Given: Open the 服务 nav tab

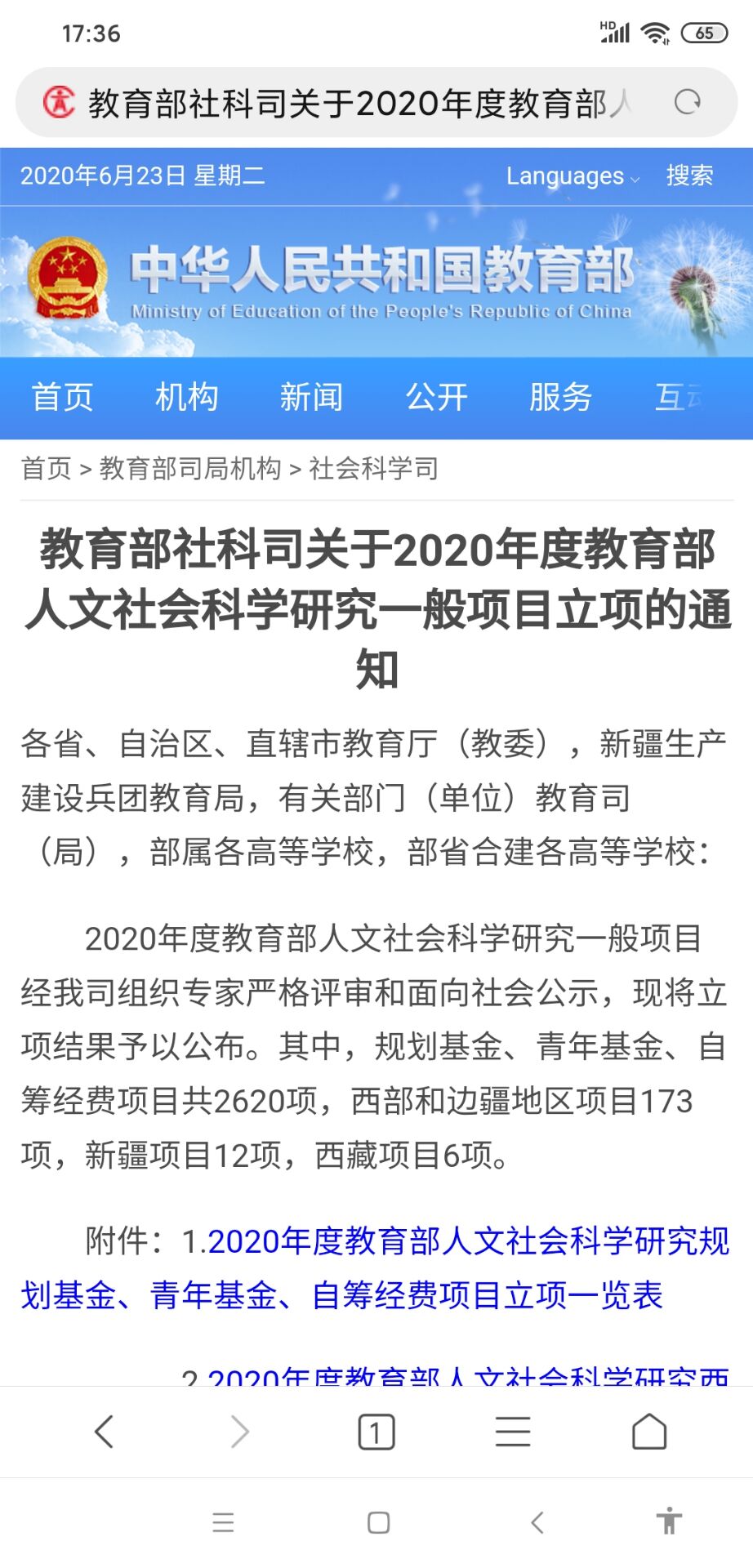Looking at the screenshot, I should [x=560, y=398].
